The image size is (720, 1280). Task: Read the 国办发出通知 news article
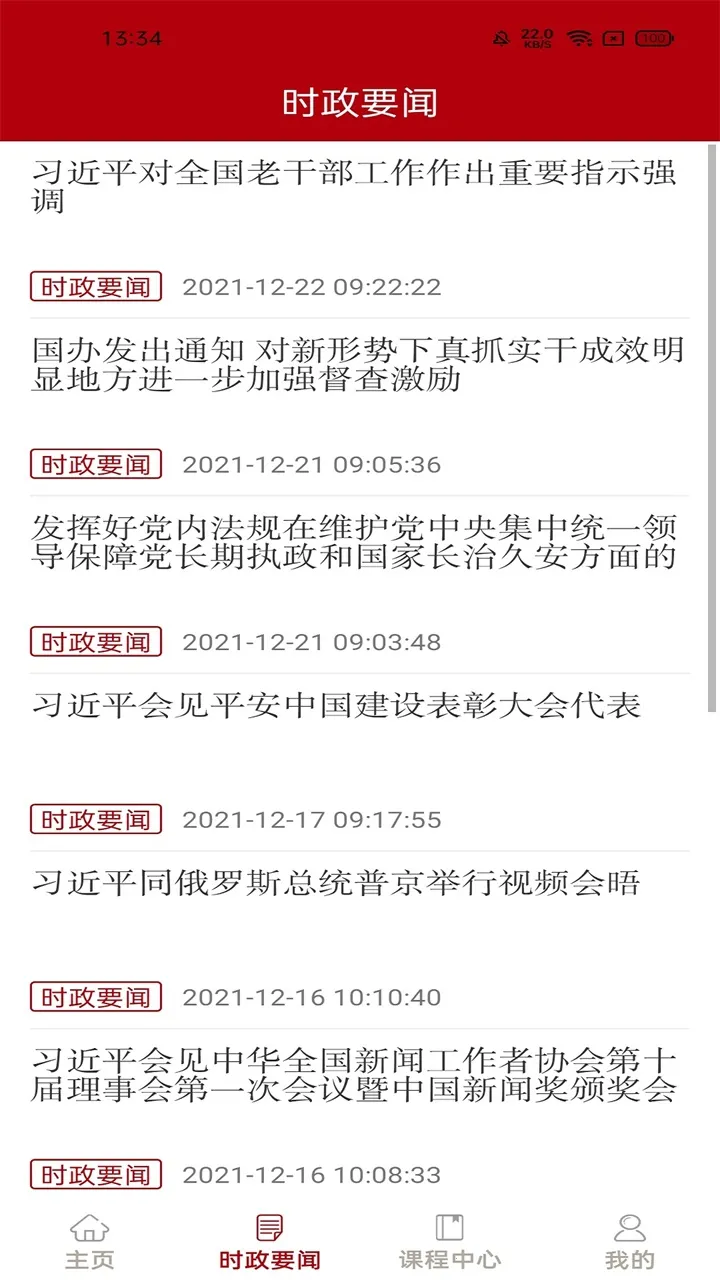[x=358, y=365]
